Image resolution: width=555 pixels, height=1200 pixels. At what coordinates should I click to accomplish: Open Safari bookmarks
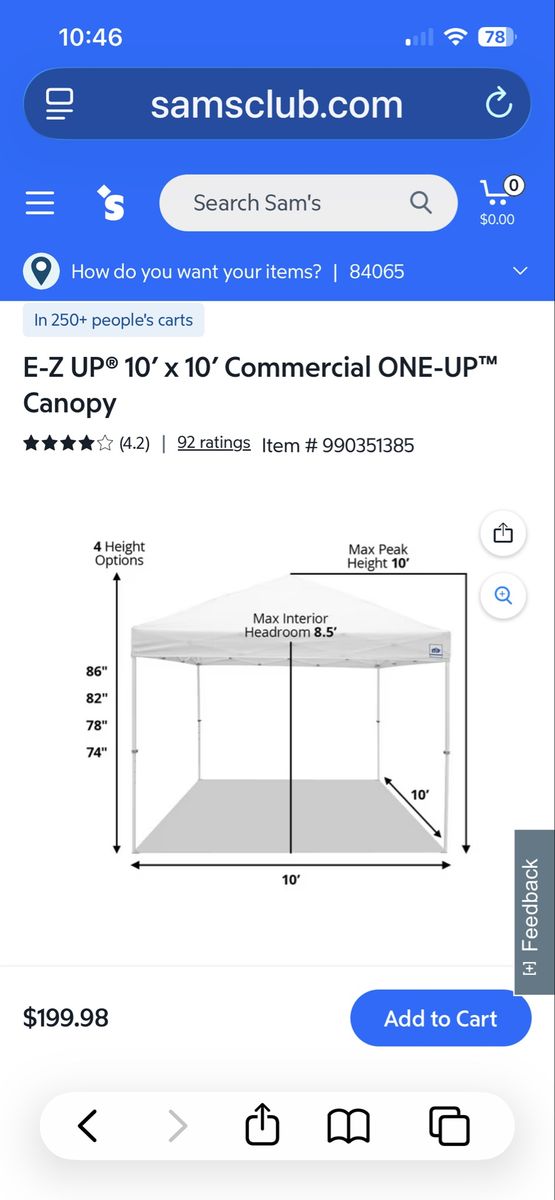point(349,1127)
